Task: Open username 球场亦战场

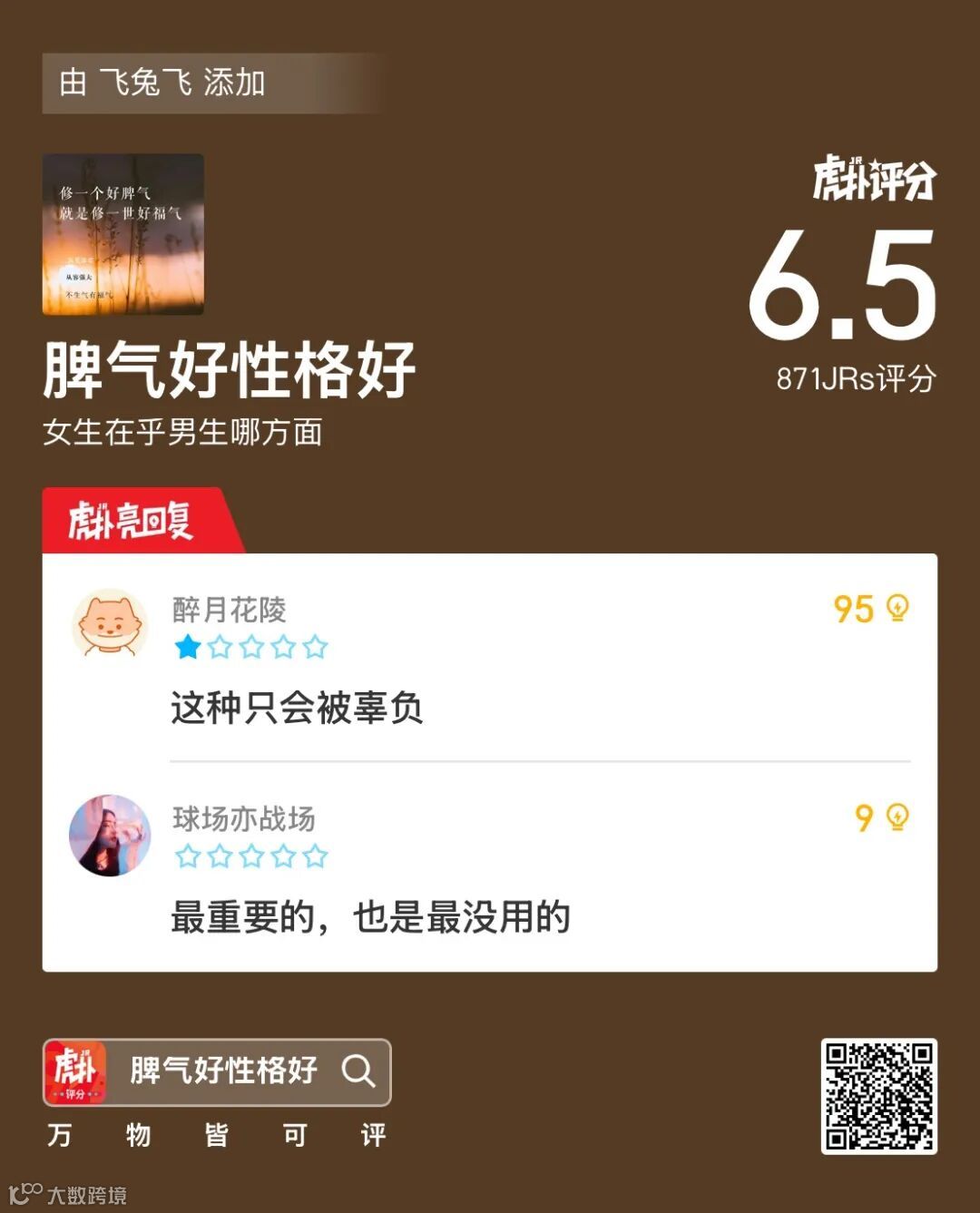Action: tap(244, 816)
